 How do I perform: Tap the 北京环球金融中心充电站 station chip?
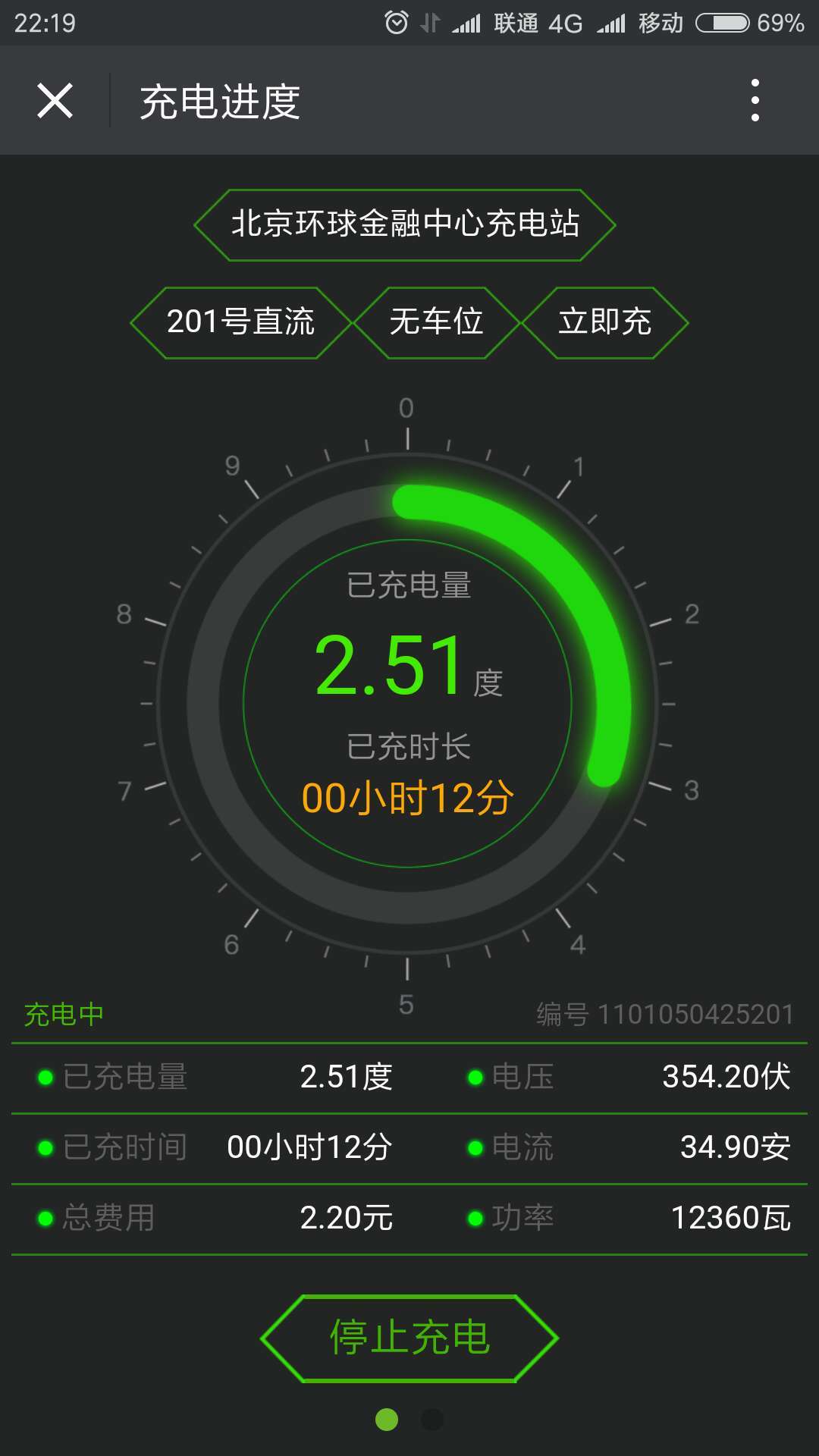tap(405, 224)
